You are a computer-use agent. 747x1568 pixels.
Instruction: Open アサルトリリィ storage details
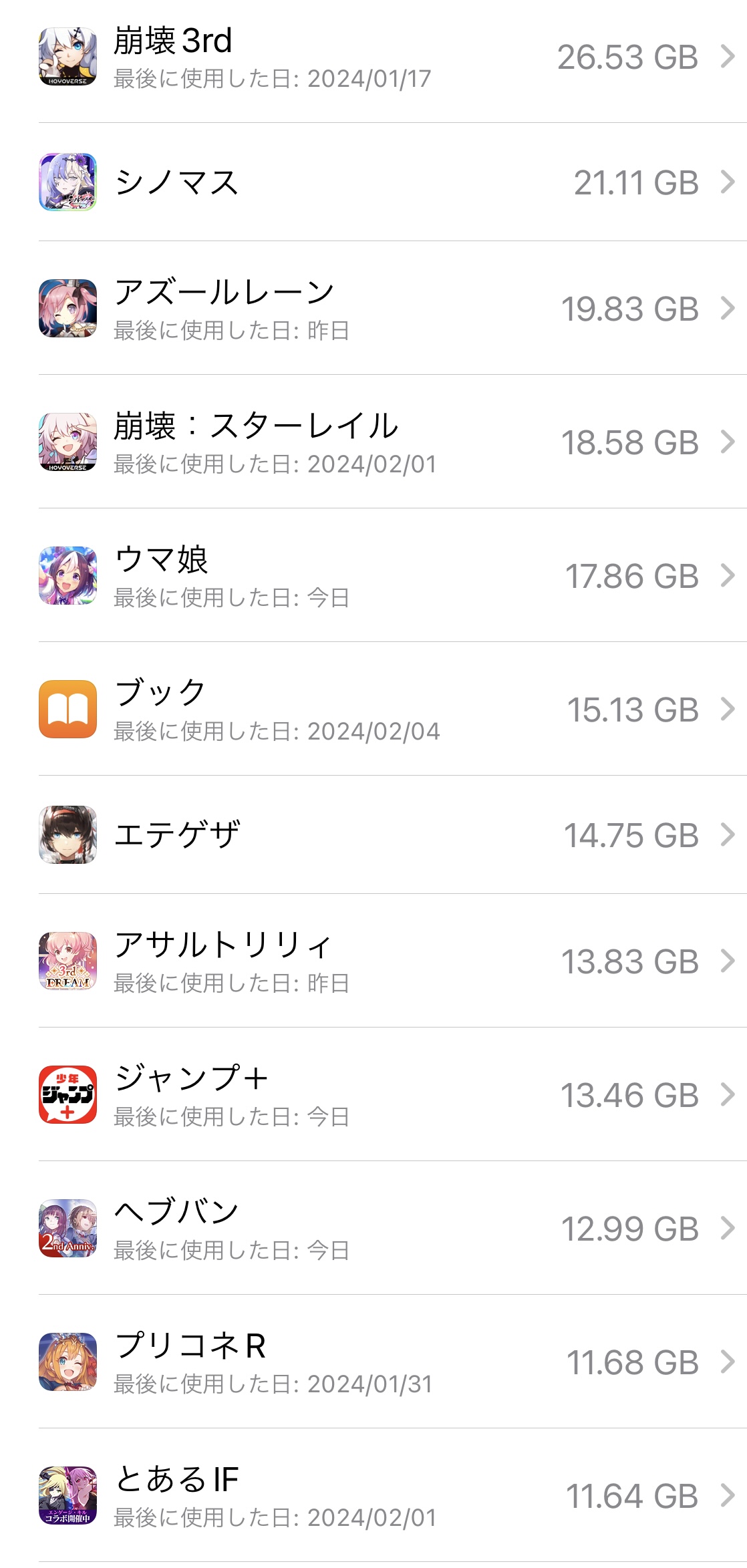click(374, 961)
